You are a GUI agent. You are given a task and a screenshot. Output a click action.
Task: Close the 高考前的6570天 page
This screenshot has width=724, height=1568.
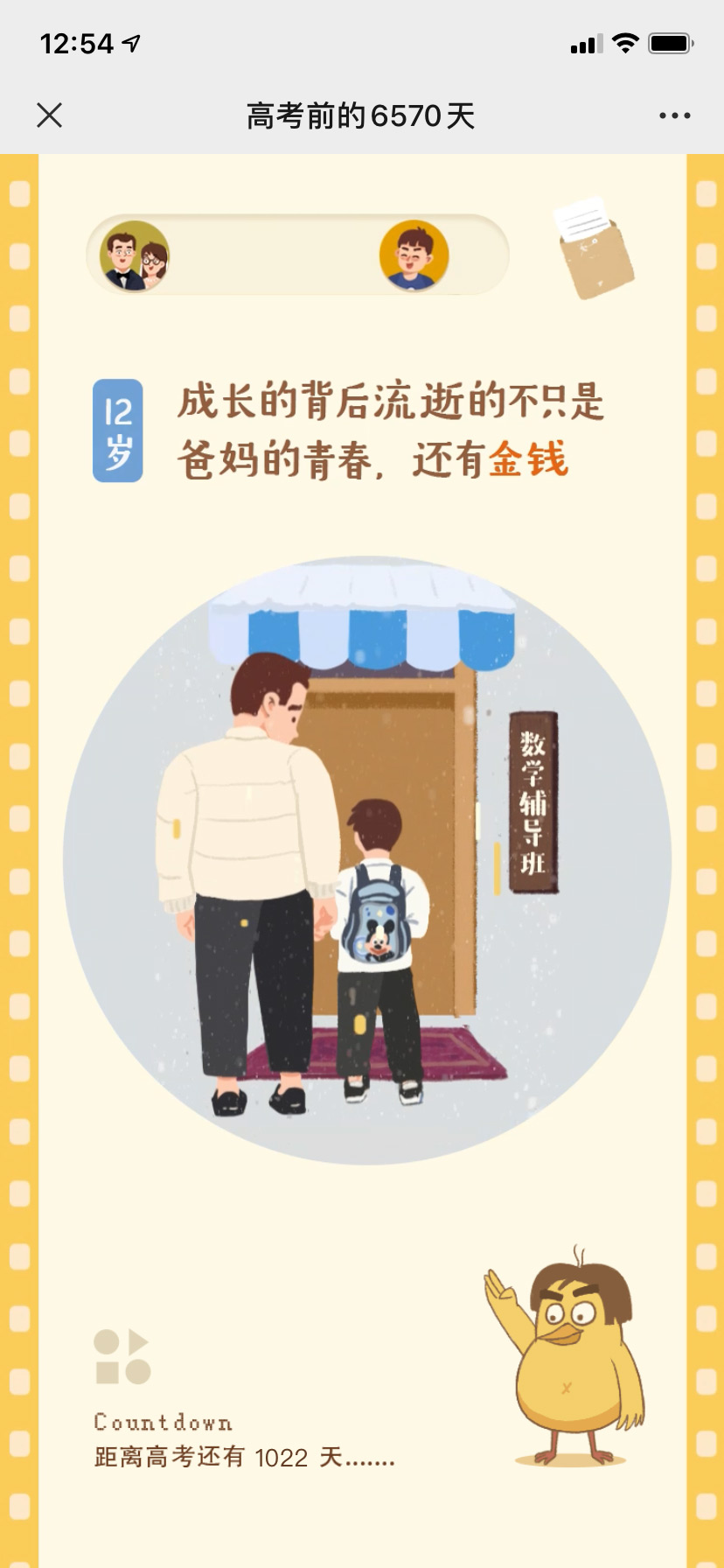point(50,115)
